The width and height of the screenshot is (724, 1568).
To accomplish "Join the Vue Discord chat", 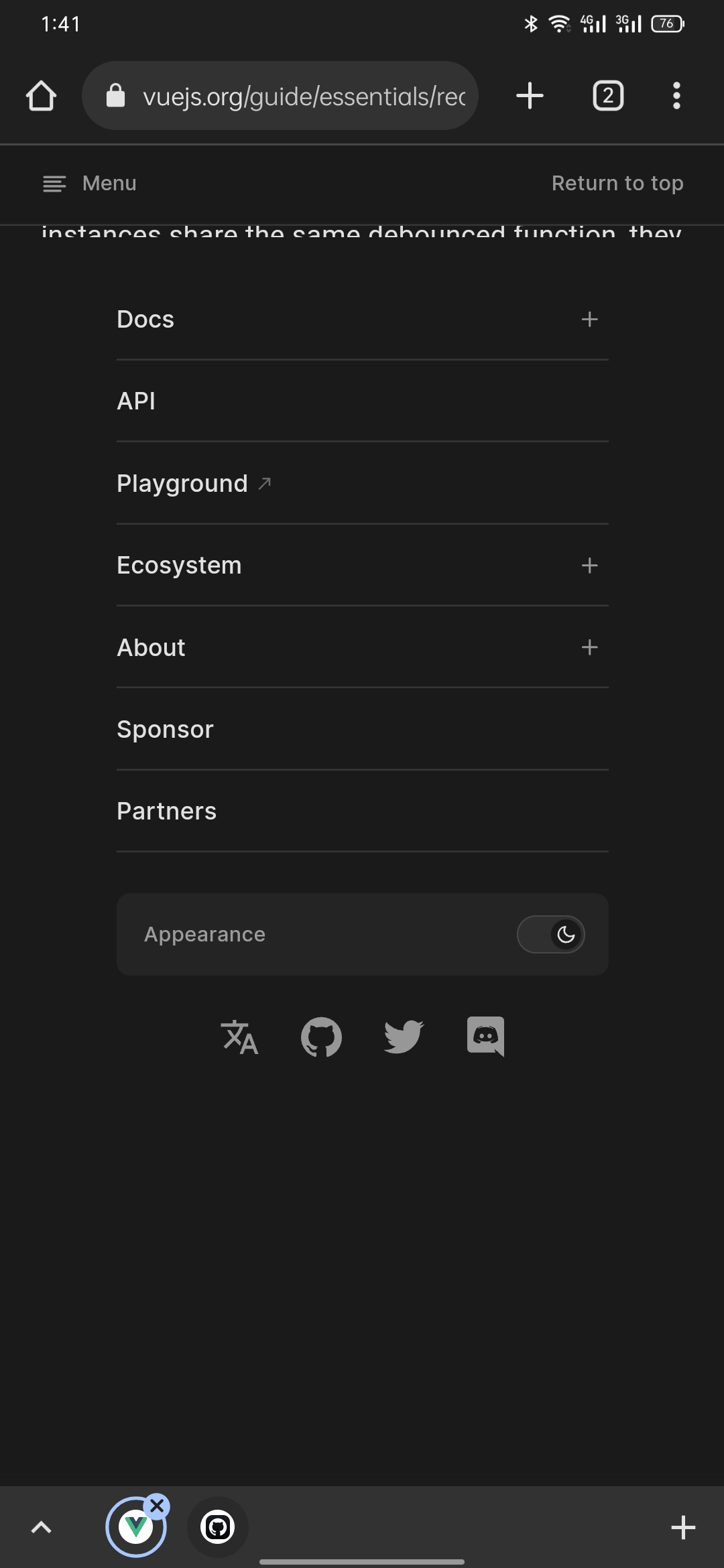I will tap(485, 1037).
